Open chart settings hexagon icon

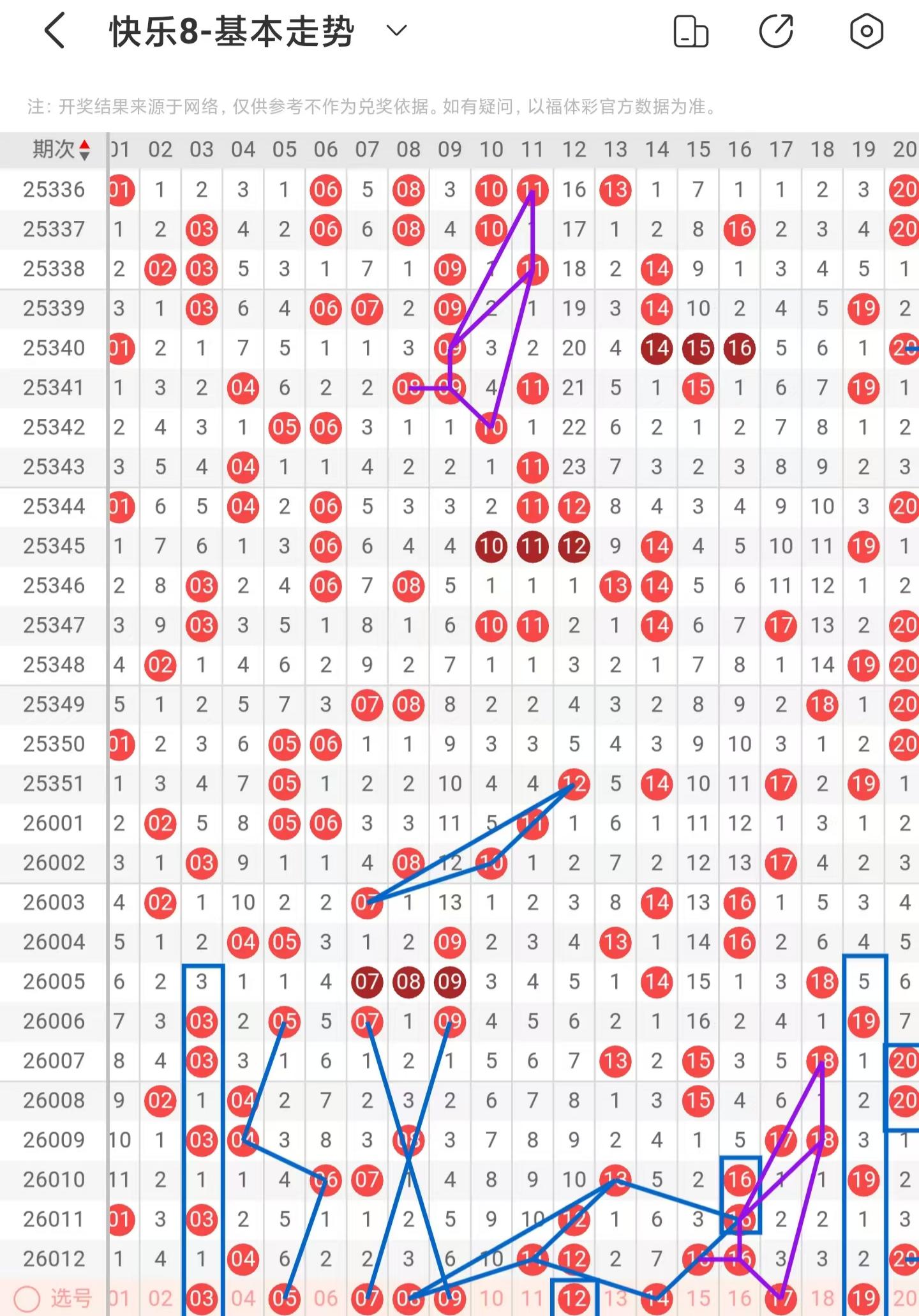tap(866, 31)
